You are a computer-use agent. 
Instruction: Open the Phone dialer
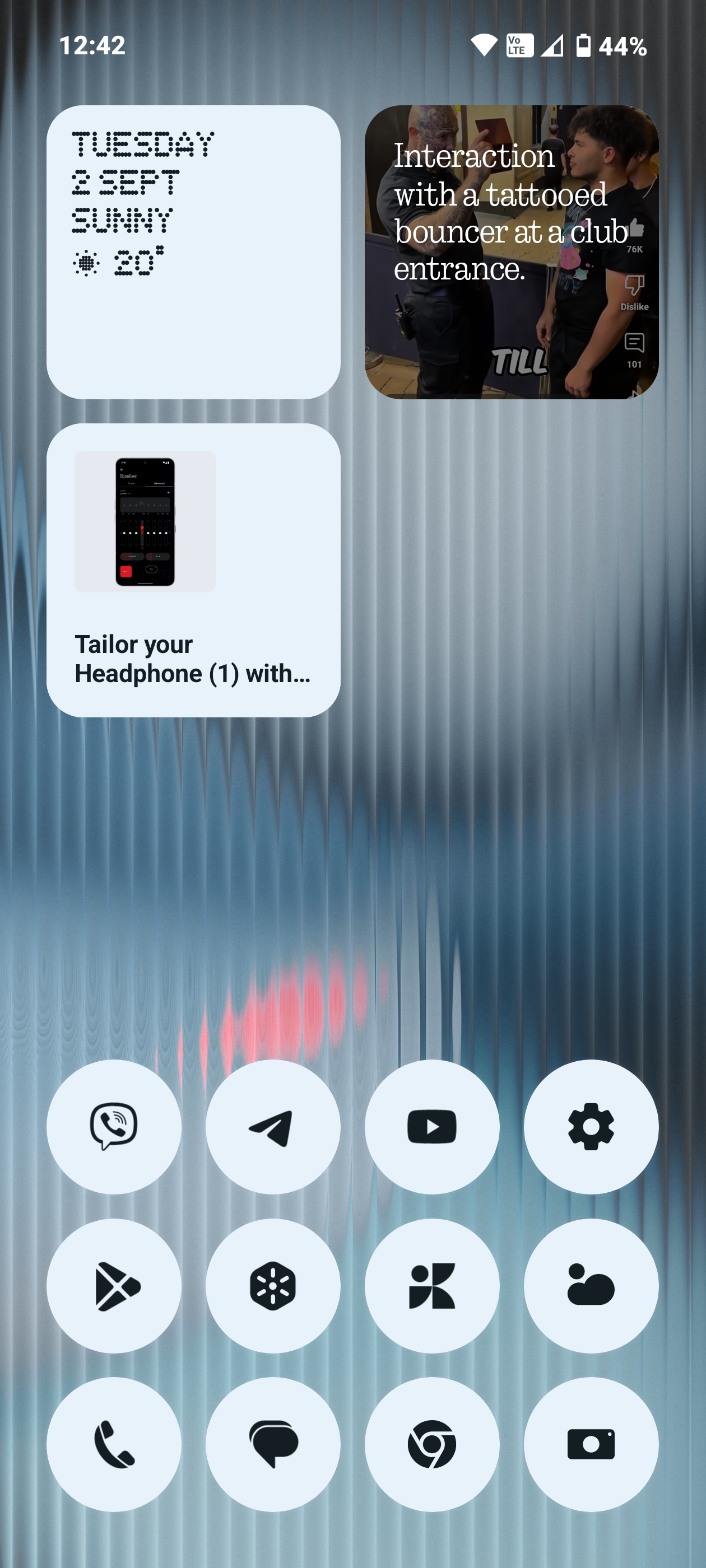[114, 1444]
